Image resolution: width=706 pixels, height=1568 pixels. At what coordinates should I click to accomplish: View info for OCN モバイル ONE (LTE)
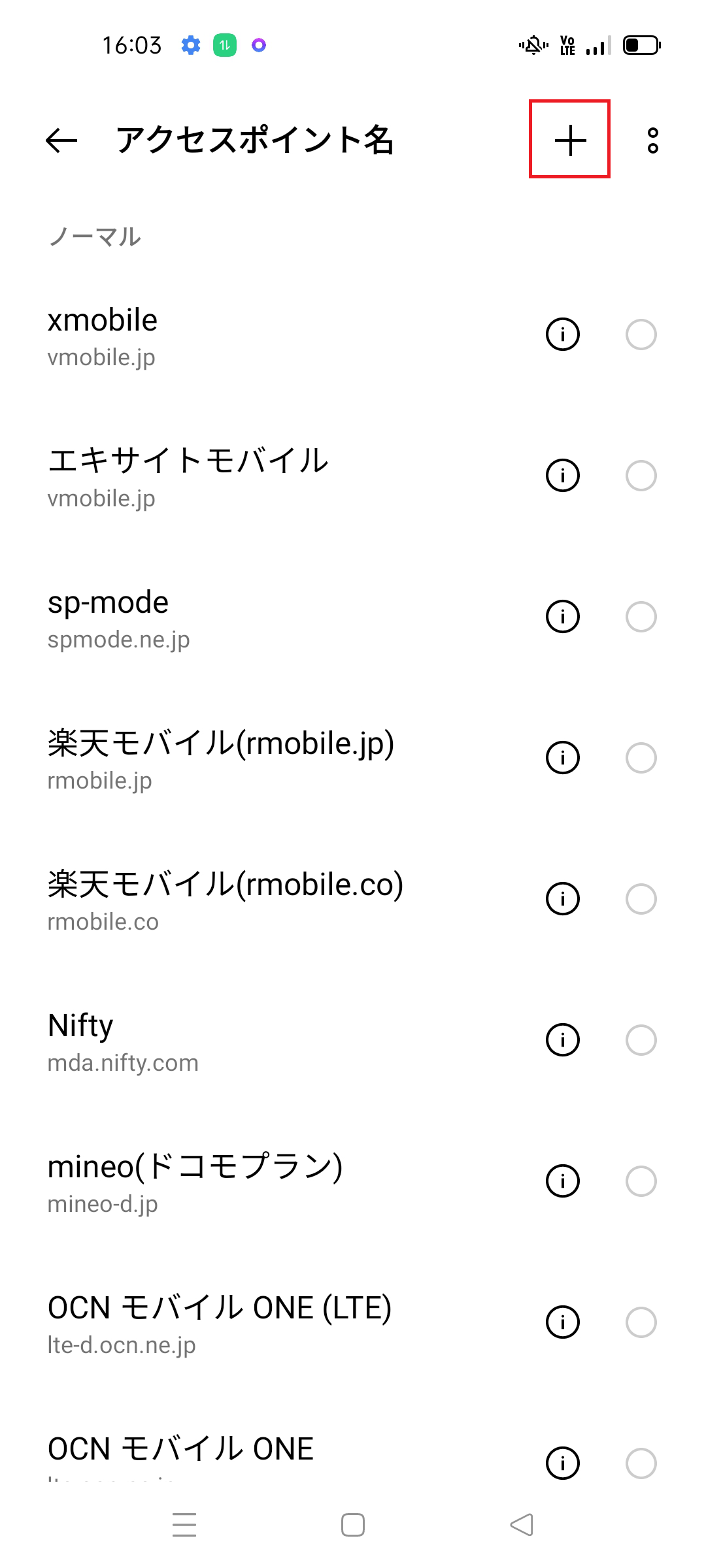[x=562, y=1322]
